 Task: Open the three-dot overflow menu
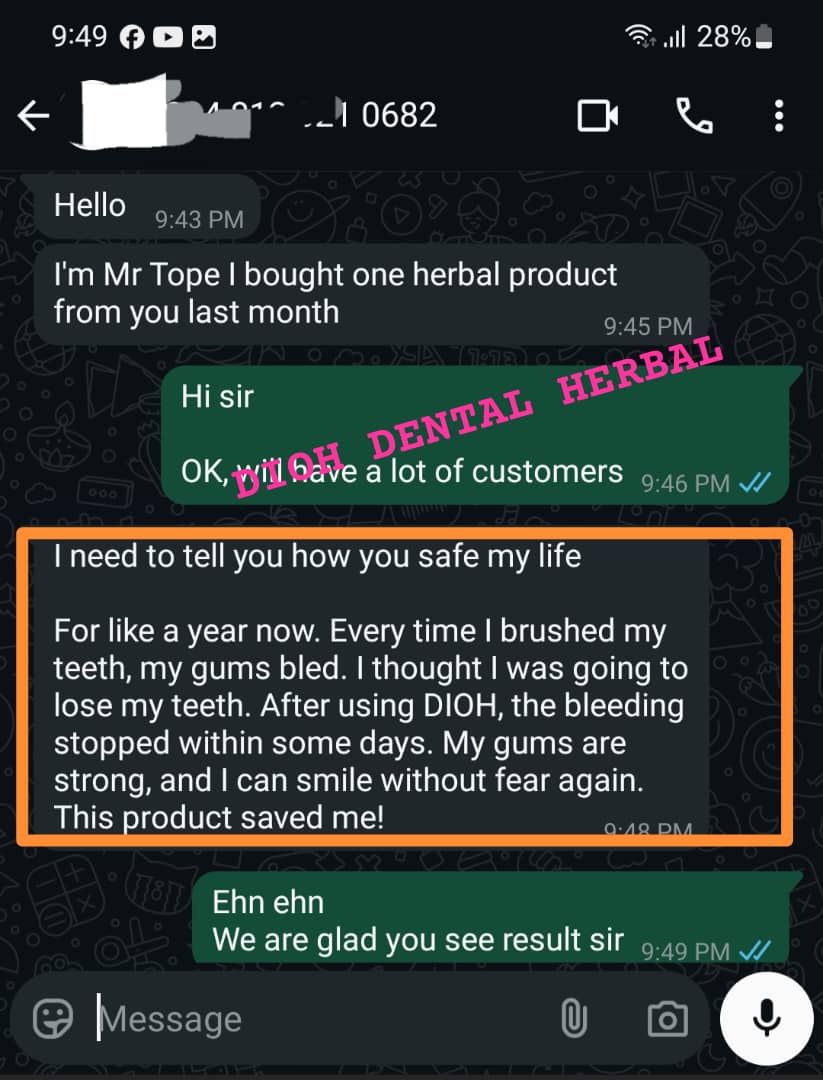[778, 116]
